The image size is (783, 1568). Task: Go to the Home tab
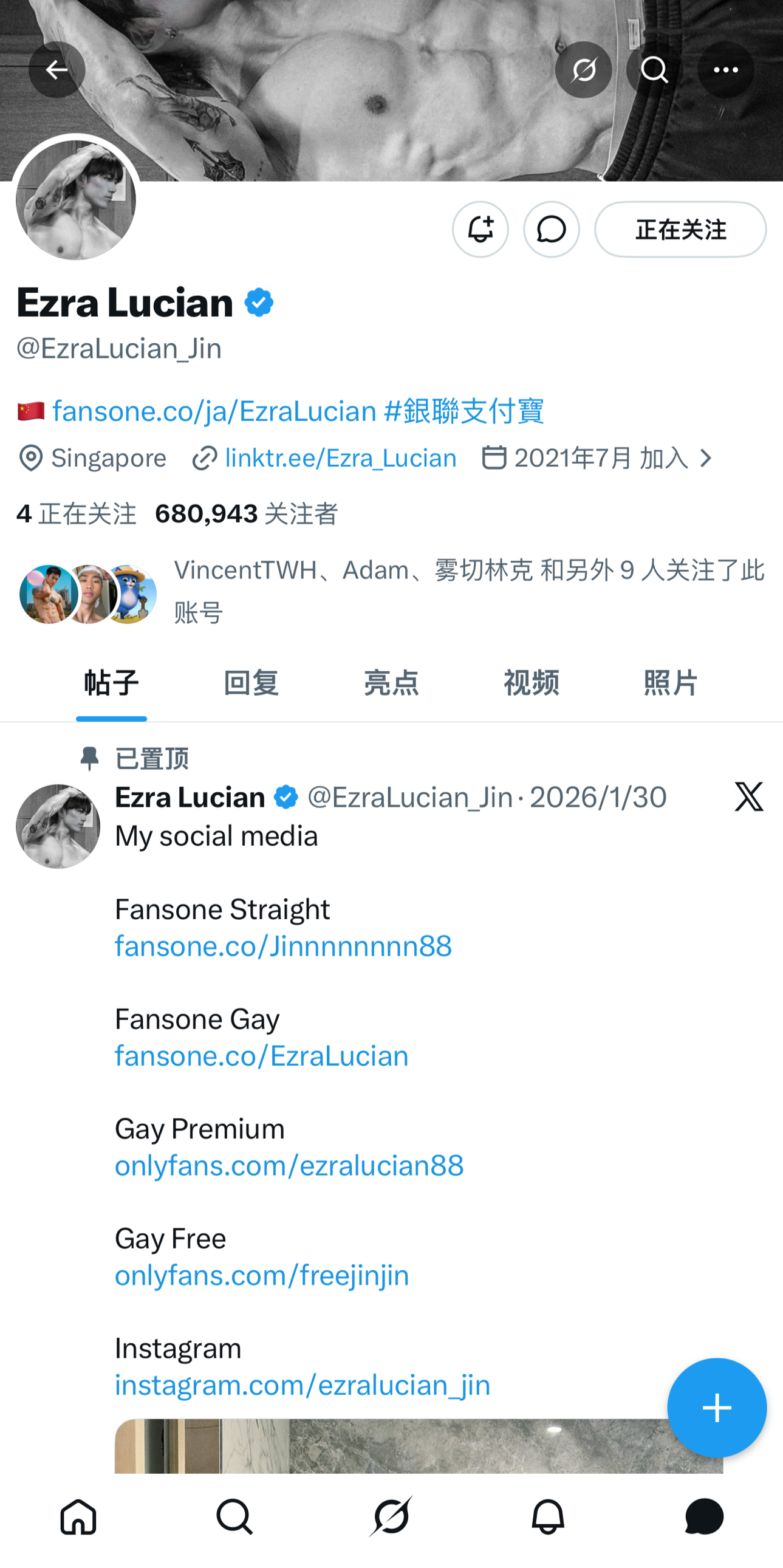pyautogui.click(x=78, y=1516)
